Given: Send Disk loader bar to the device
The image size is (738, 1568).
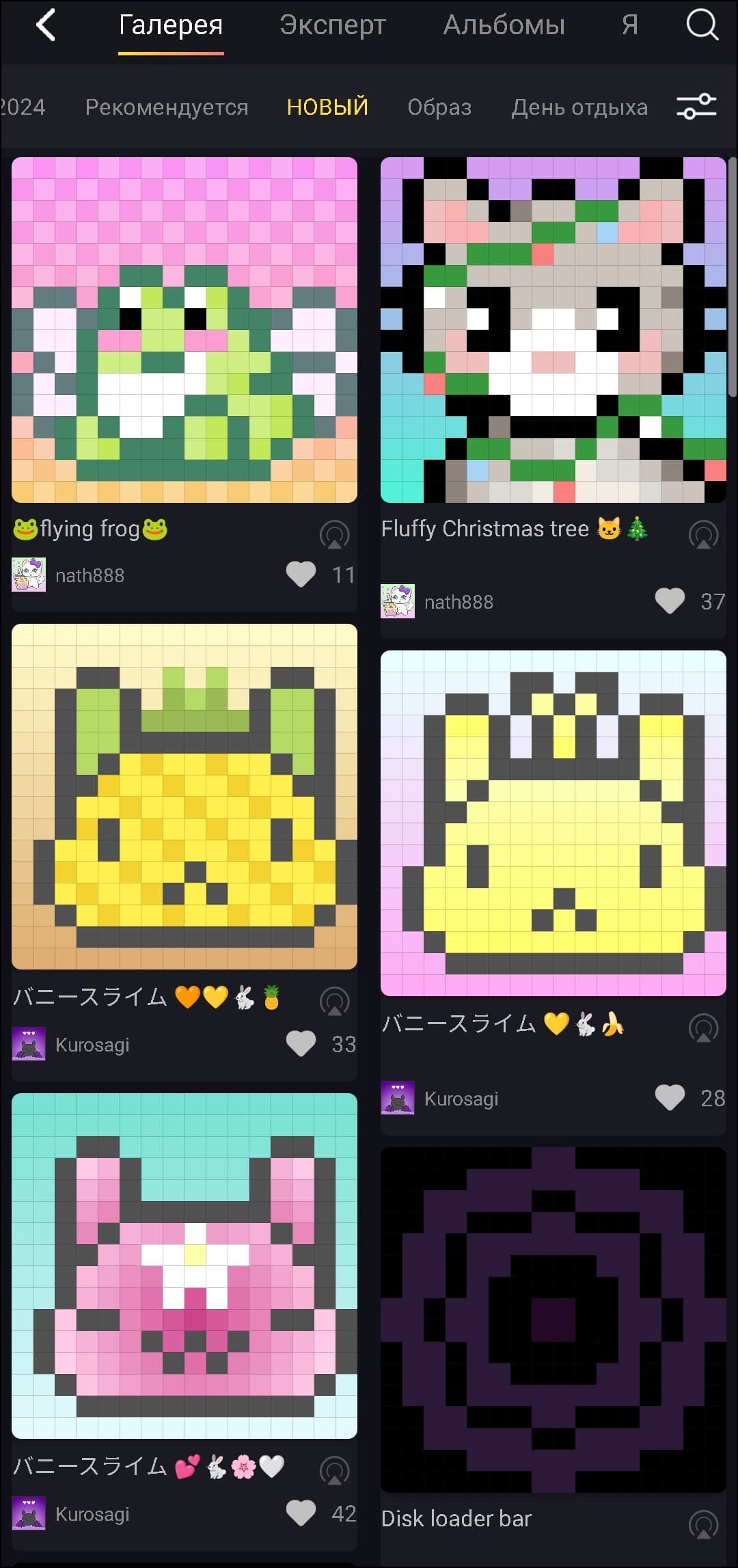Looking at the screenshot, I should 703,1524.
